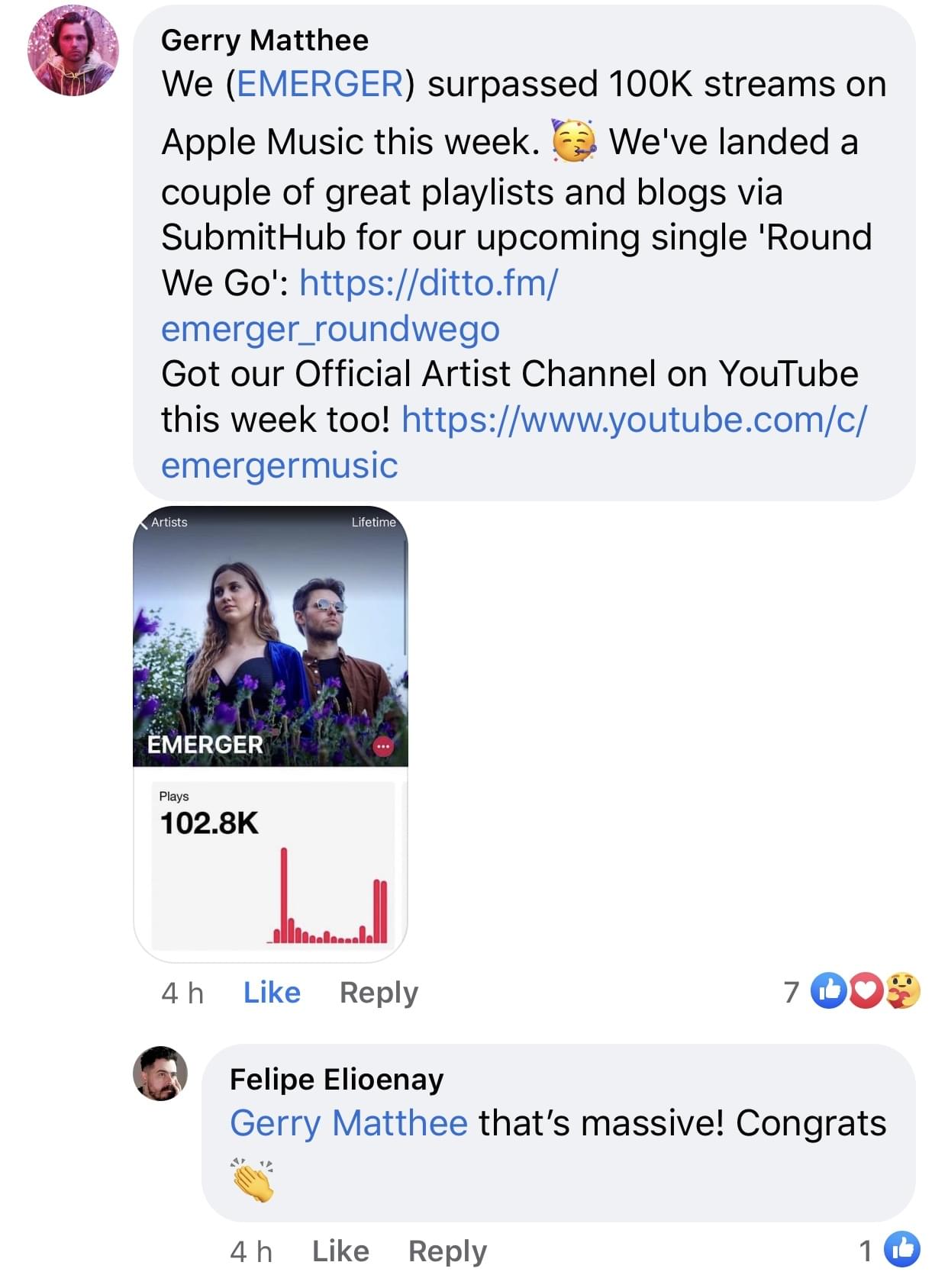Like Felipe Elioenay's reply
The height and width of the screenshot is (1288, 948).
click(x=340, y=1251)
